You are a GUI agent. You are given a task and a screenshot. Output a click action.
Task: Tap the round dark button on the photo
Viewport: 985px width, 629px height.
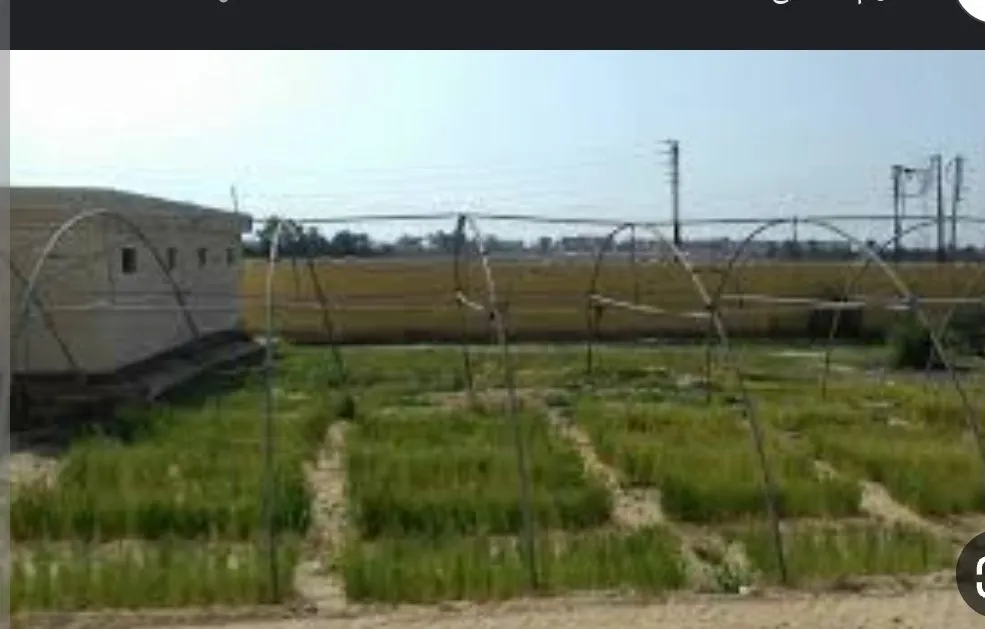(x=973, y=574)
